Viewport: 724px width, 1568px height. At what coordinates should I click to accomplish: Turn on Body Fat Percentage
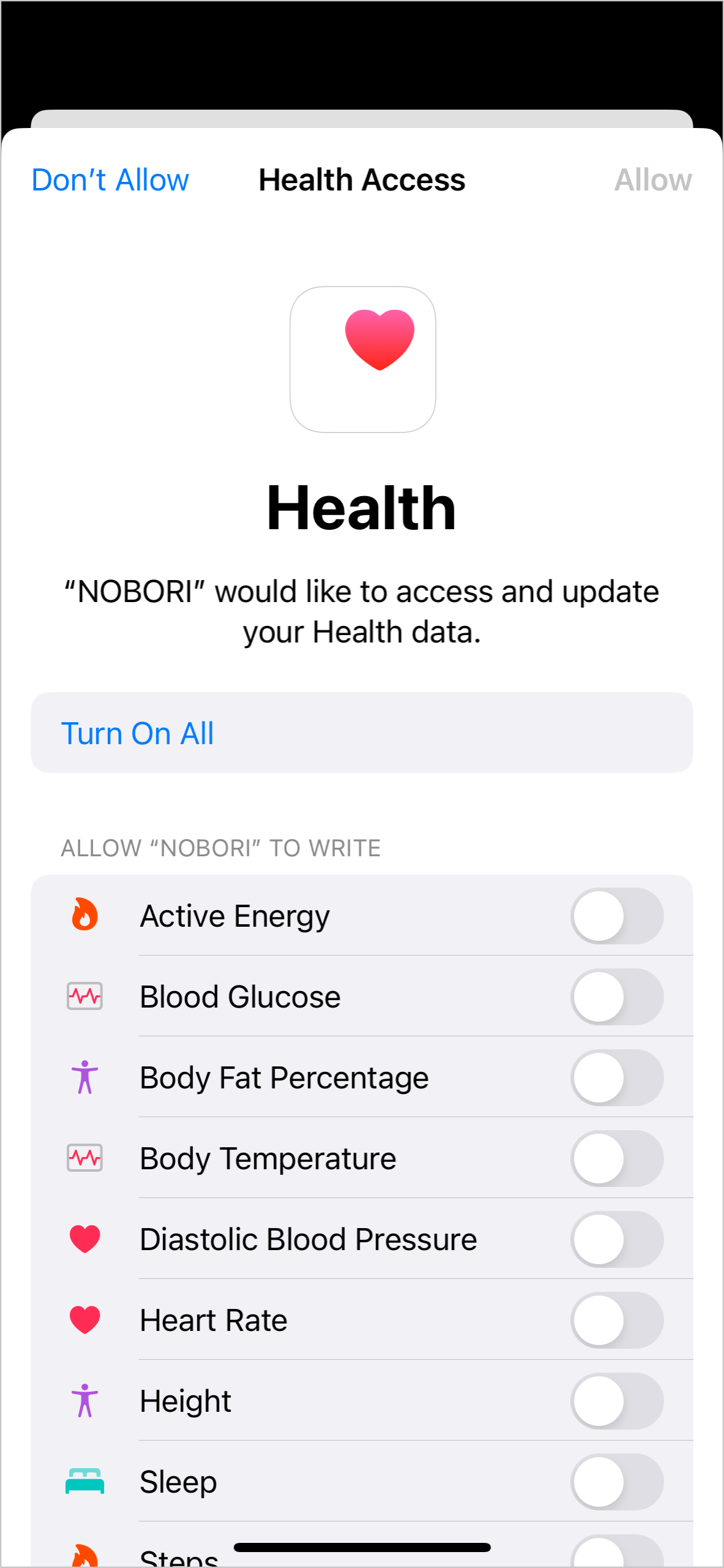[x=617, y=1077]
